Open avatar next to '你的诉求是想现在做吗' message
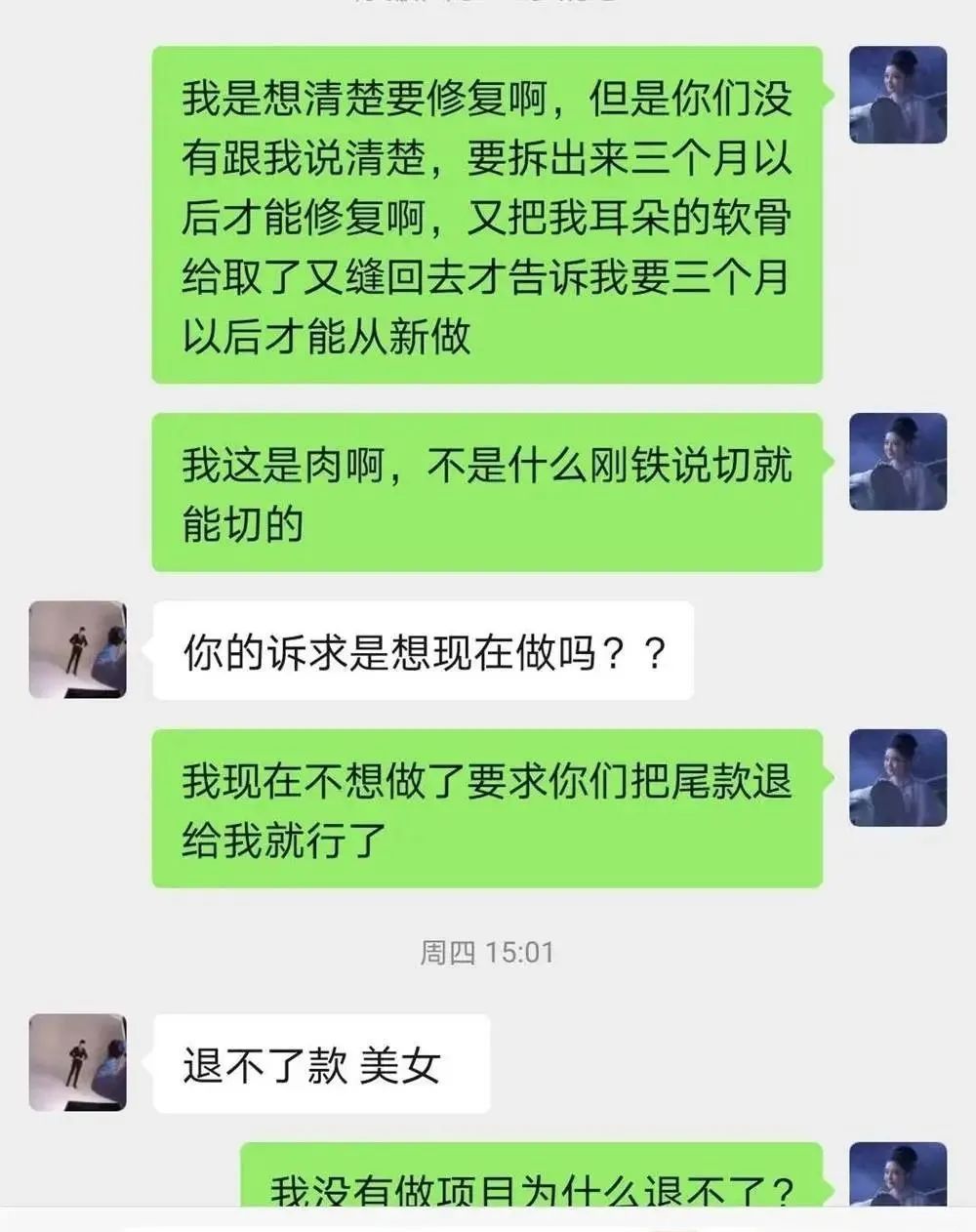Screen dimensions: 976x1232 (78, 649)
